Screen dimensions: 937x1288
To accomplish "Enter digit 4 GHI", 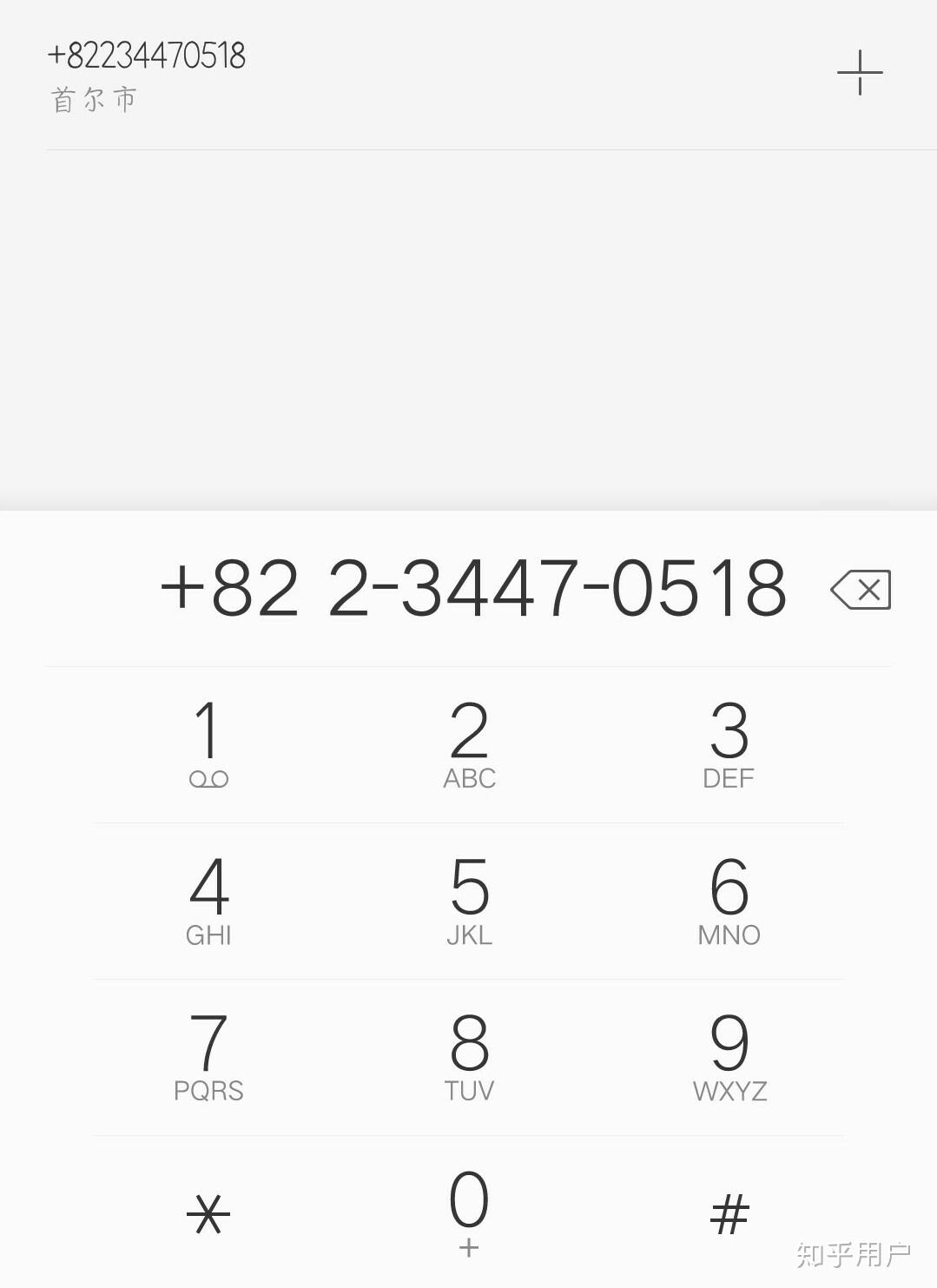I will 208,901.
